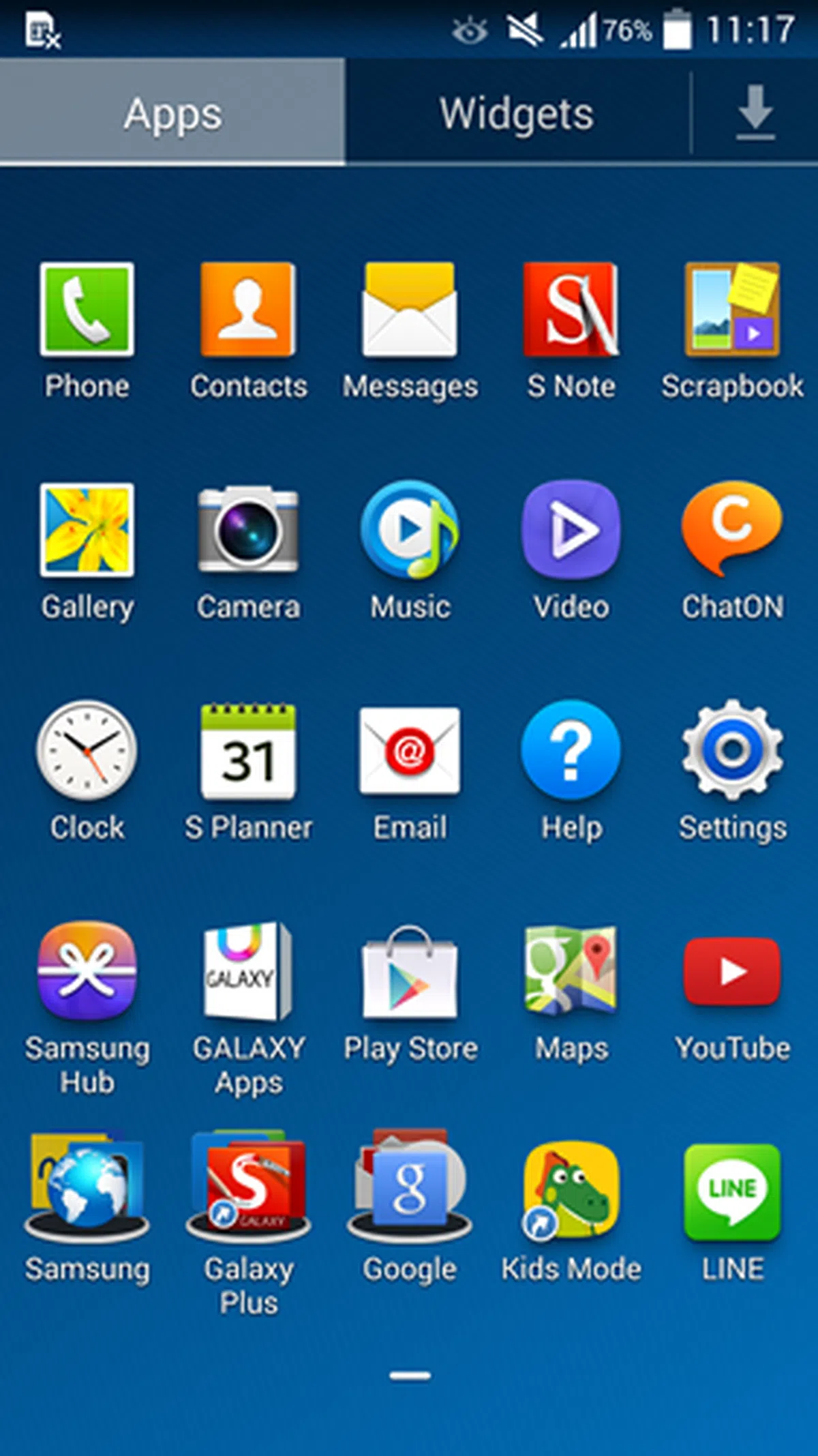This screenshot has height=1456, width=818.
Task: Open the Scrapbook app
Action: [732, 310]
